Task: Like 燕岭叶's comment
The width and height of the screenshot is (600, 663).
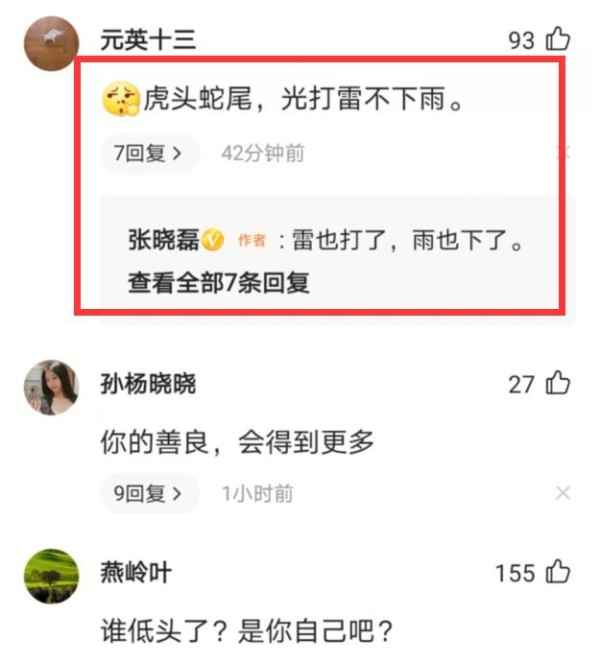Action: [x=557, y=572]
